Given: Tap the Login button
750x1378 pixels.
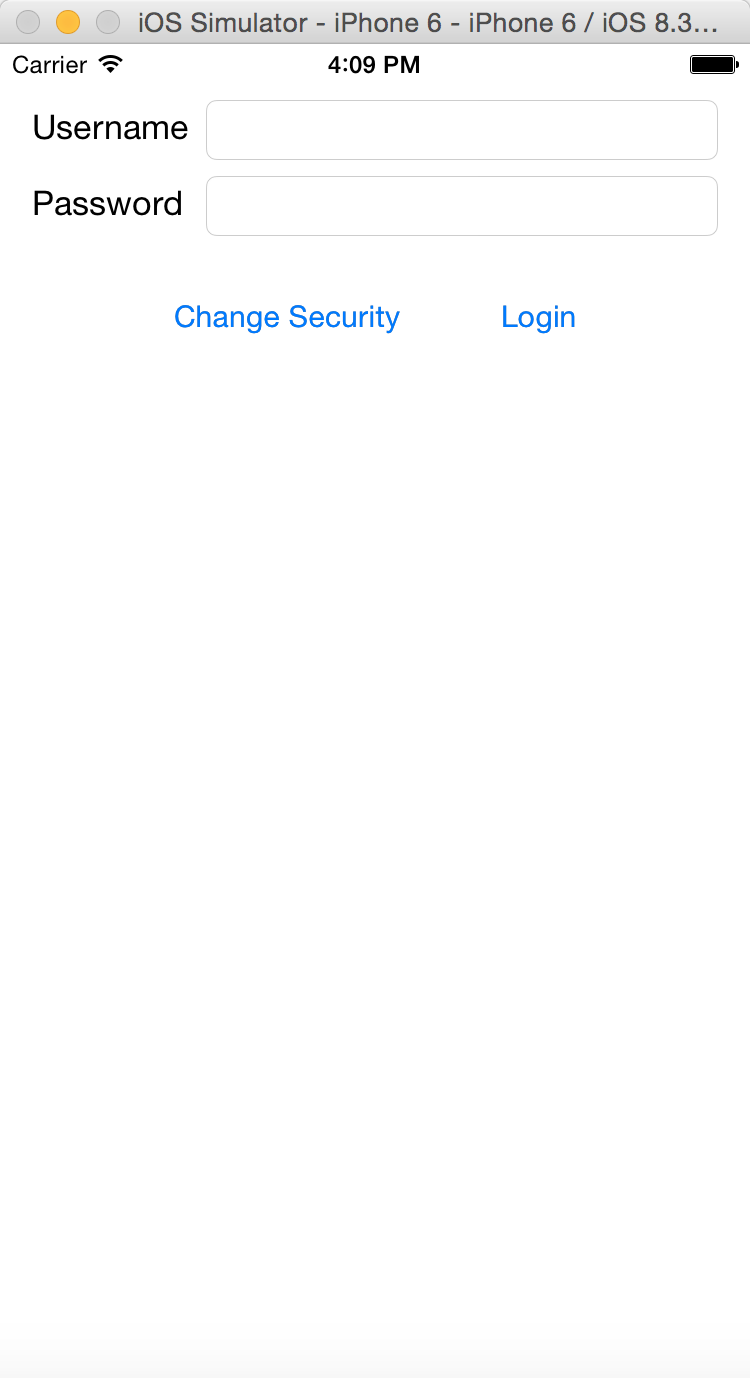Looking at the screenshot, I should (538, 317).
